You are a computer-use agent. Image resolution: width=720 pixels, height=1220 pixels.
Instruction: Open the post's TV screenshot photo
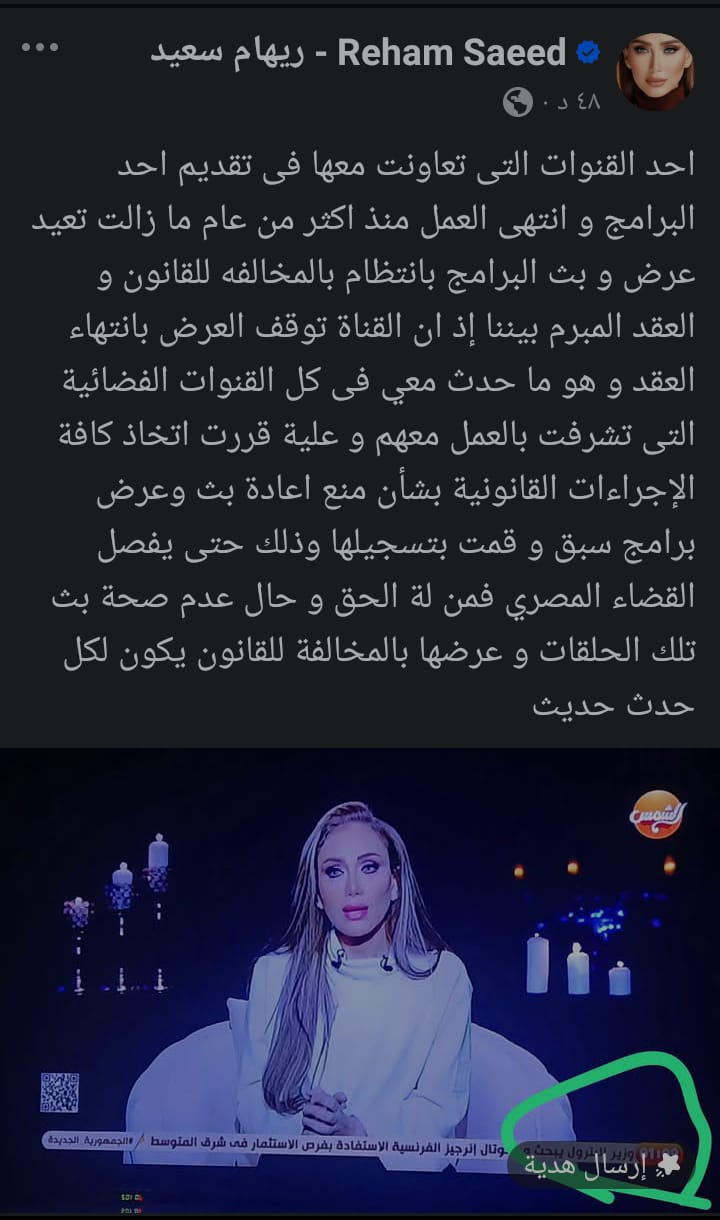point(360,950)
